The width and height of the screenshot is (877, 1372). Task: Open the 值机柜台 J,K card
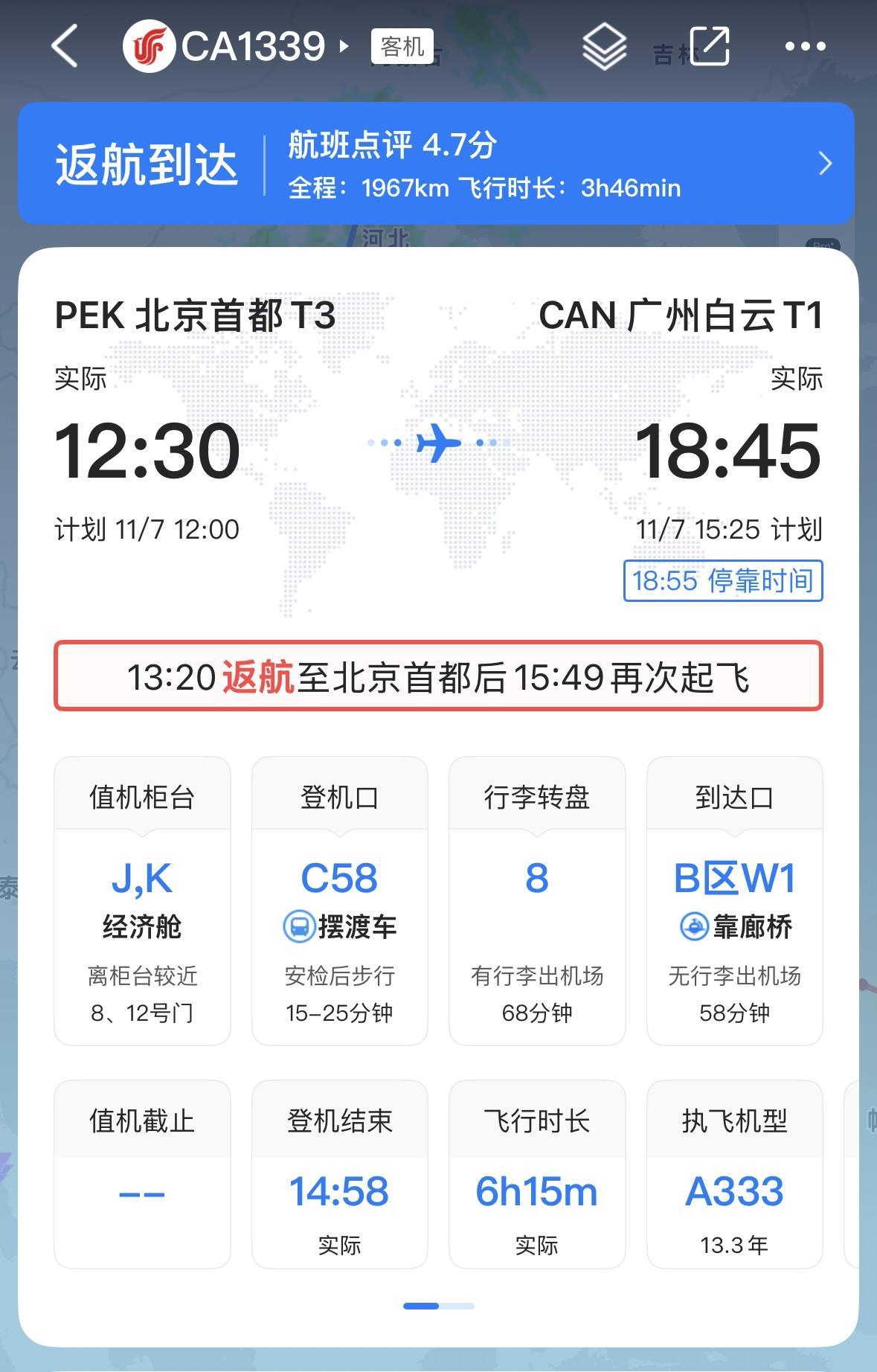coord(142,900)
